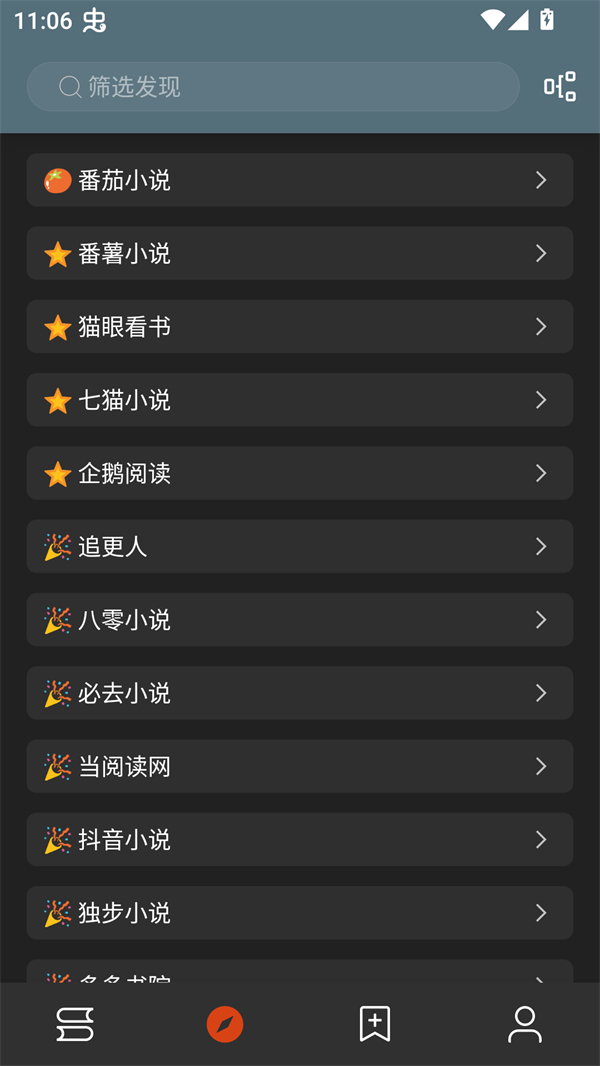Viewport: 600px width, 1066px height.
Task: Open 七猫小说 source
Action: click(299, 400)
